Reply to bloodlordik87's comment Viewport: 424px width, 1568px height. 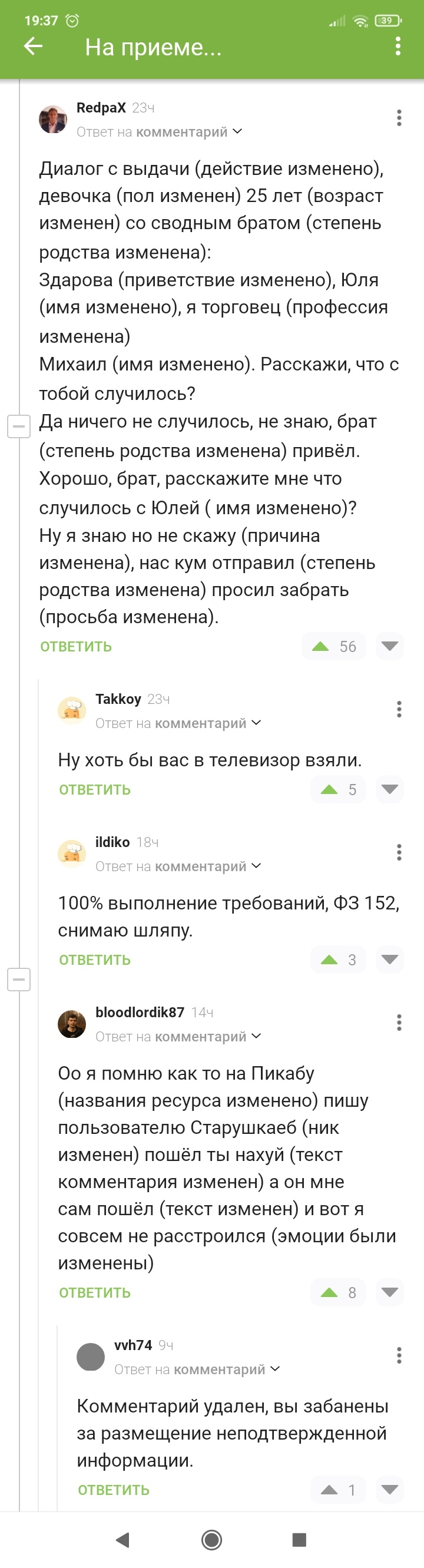coord(95,1293)
